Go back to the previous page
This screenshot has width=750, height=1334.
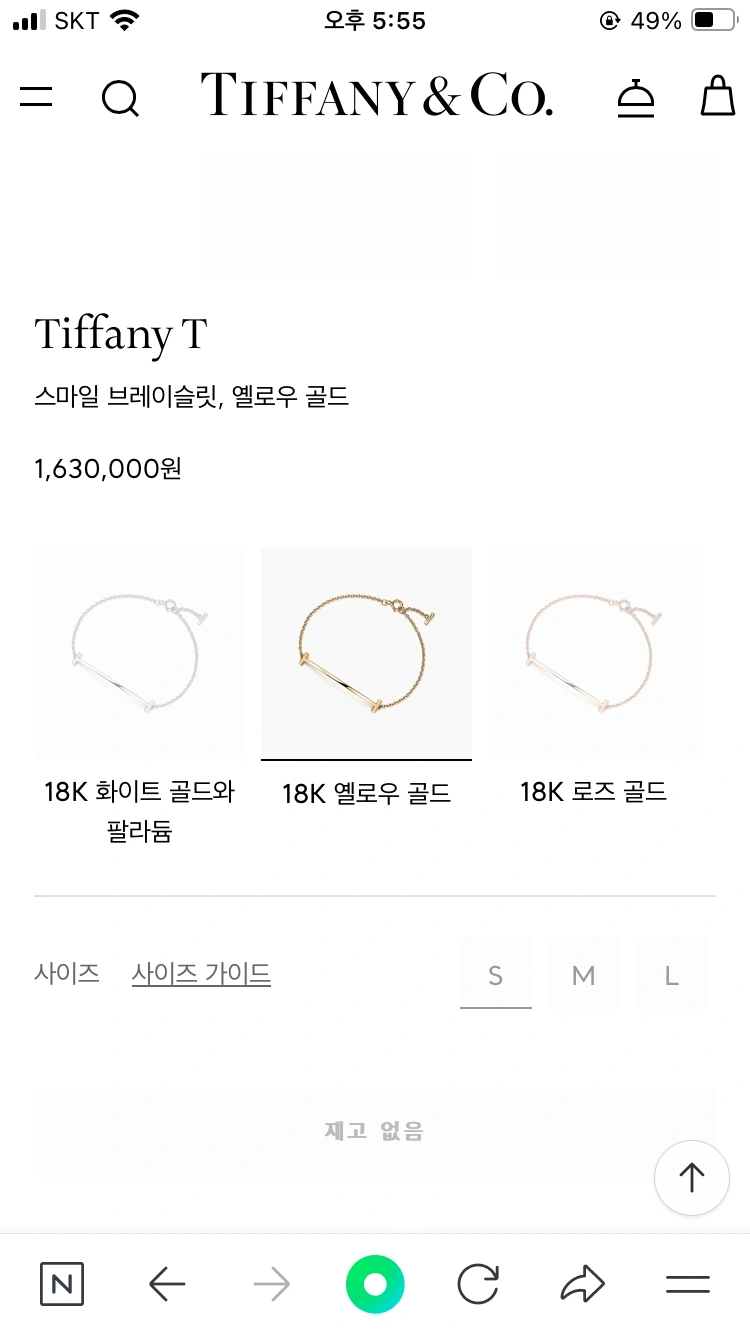click(167, 1284)
